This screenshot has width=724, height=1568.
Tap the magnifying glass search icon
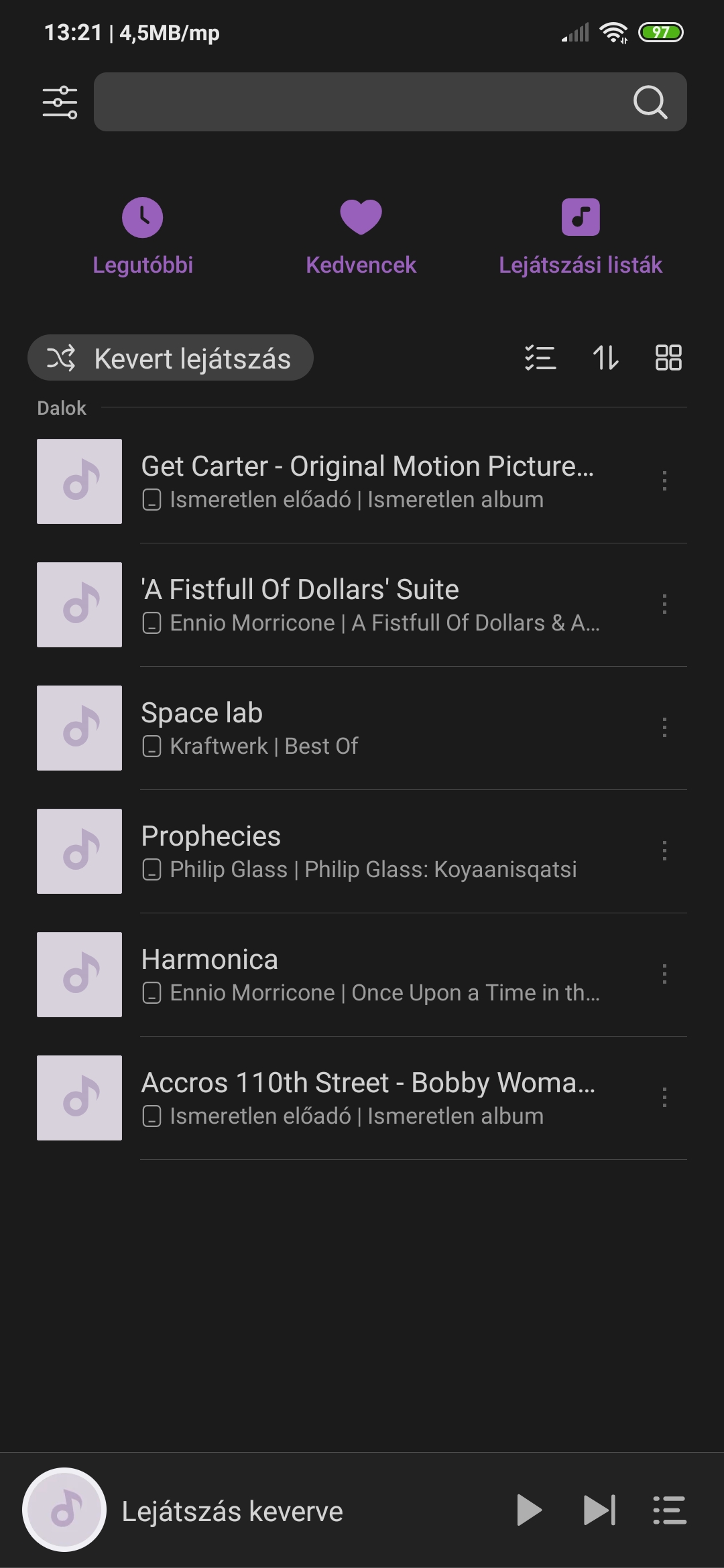point(650,102)
